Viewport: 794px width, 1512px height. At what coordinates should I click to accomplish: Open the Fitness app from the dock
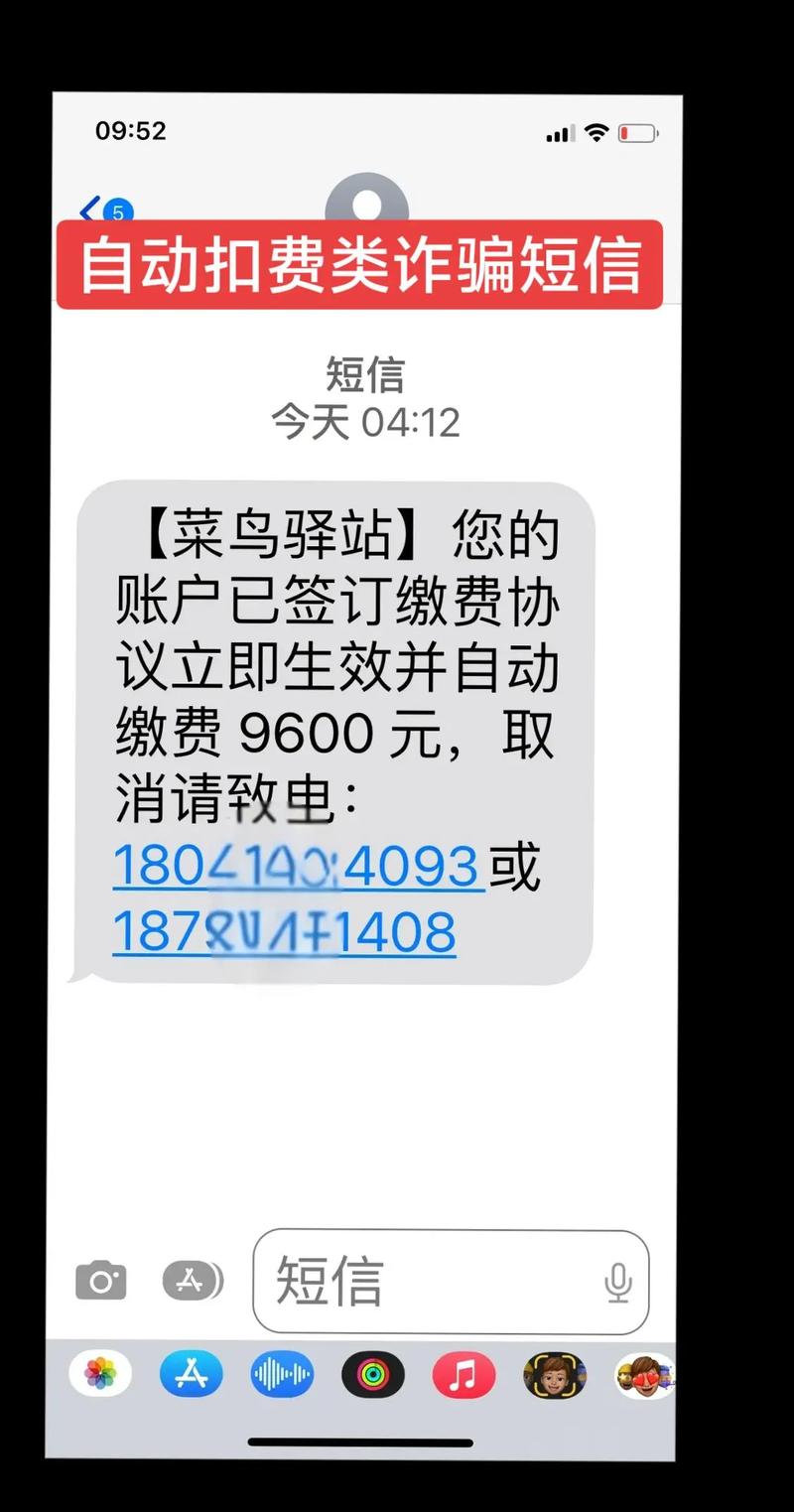point(373,1375)
